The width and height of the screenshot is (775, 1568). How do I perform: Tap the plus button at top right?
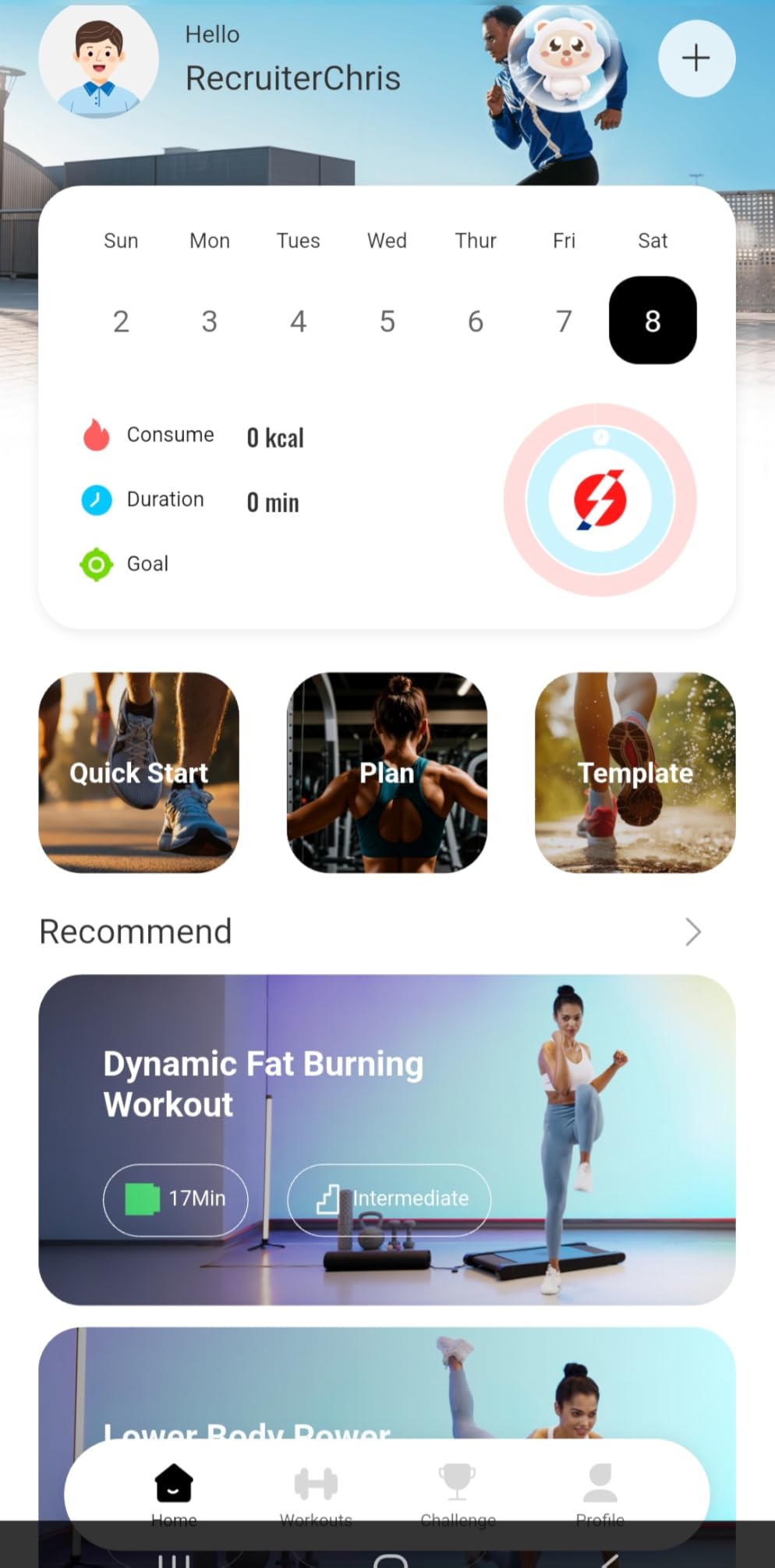click(696, 58)
